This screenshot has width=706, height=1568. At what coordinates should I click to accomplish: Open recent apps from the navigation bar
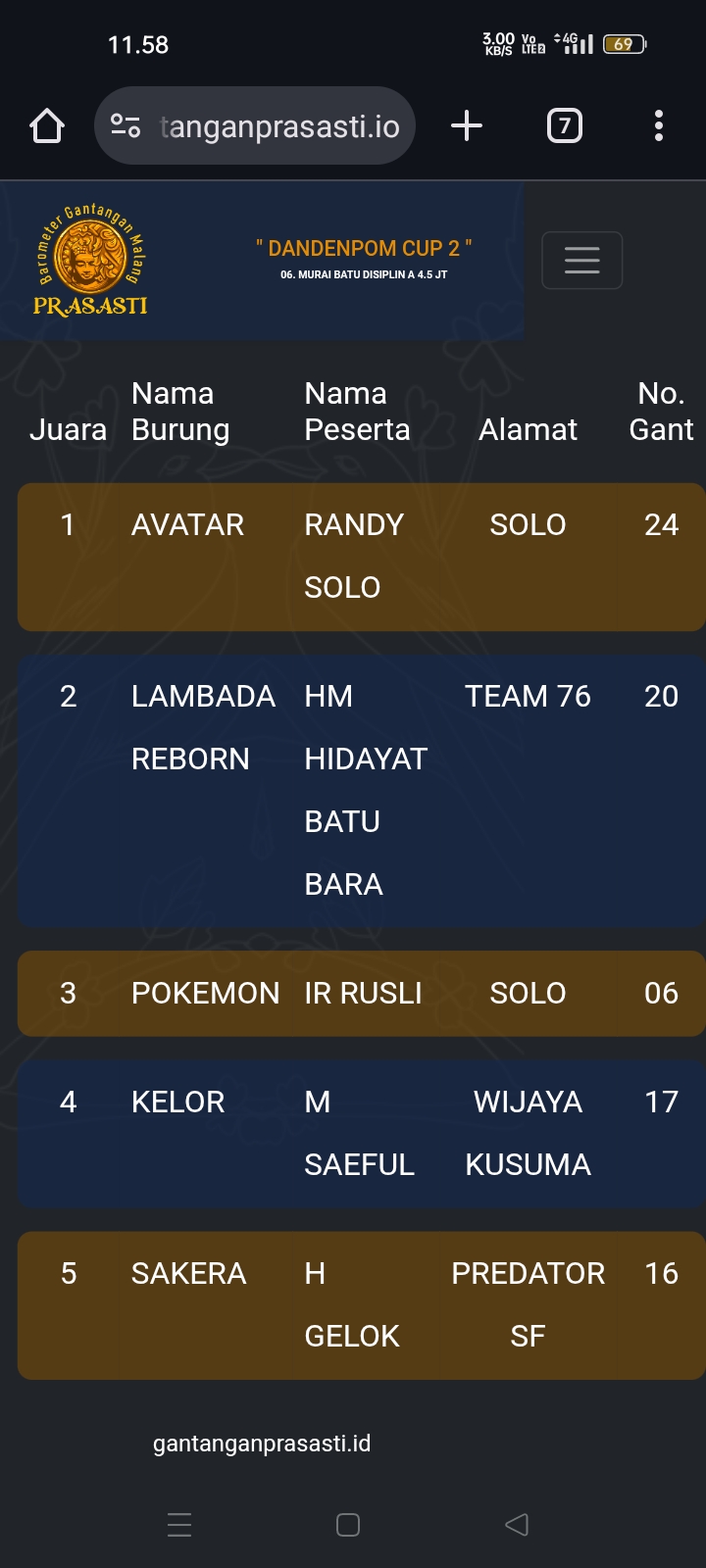click(179, 1524)
